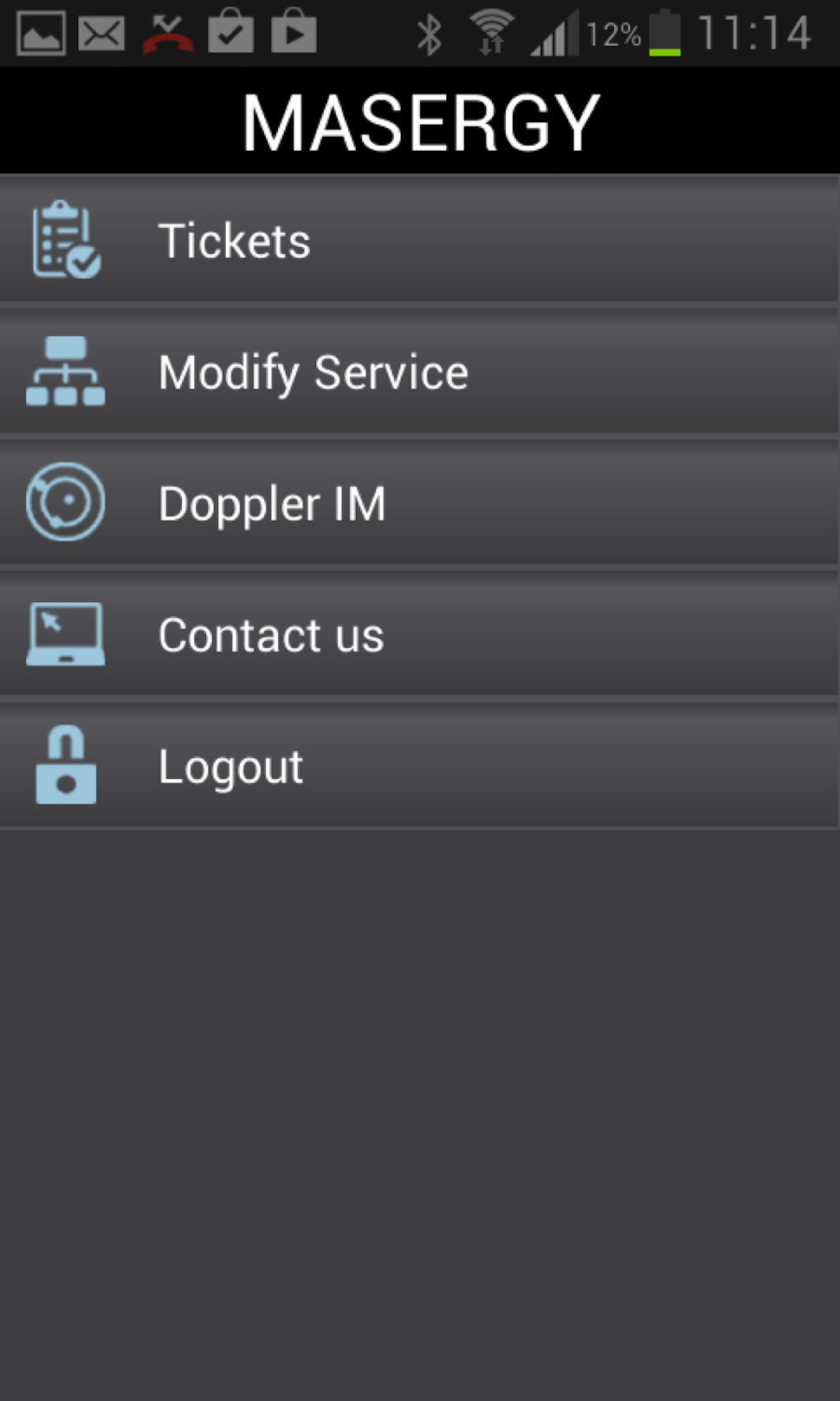Viewport: 840px width, 1401px height.
Task: Open the Tickets section
Action: (x=419, y=240)
